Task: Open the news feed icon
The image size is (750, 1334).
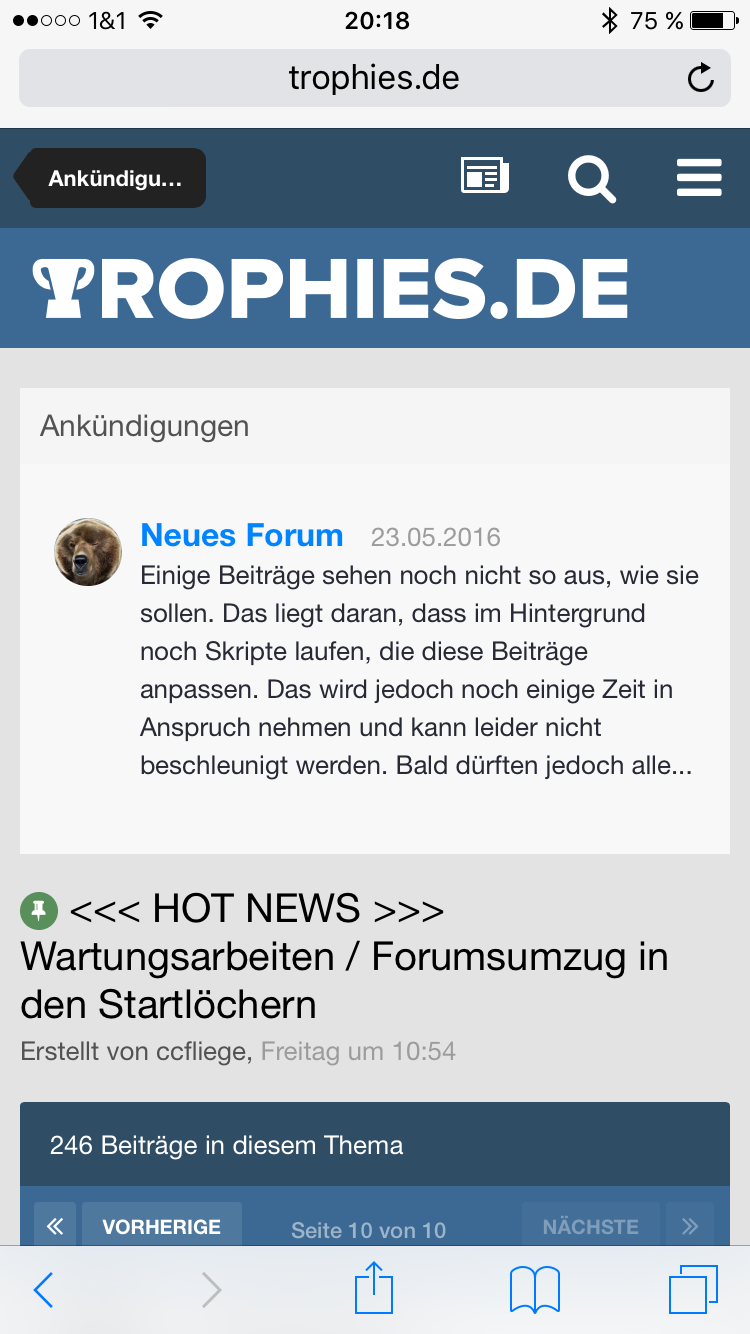Action: click(484, 176)
